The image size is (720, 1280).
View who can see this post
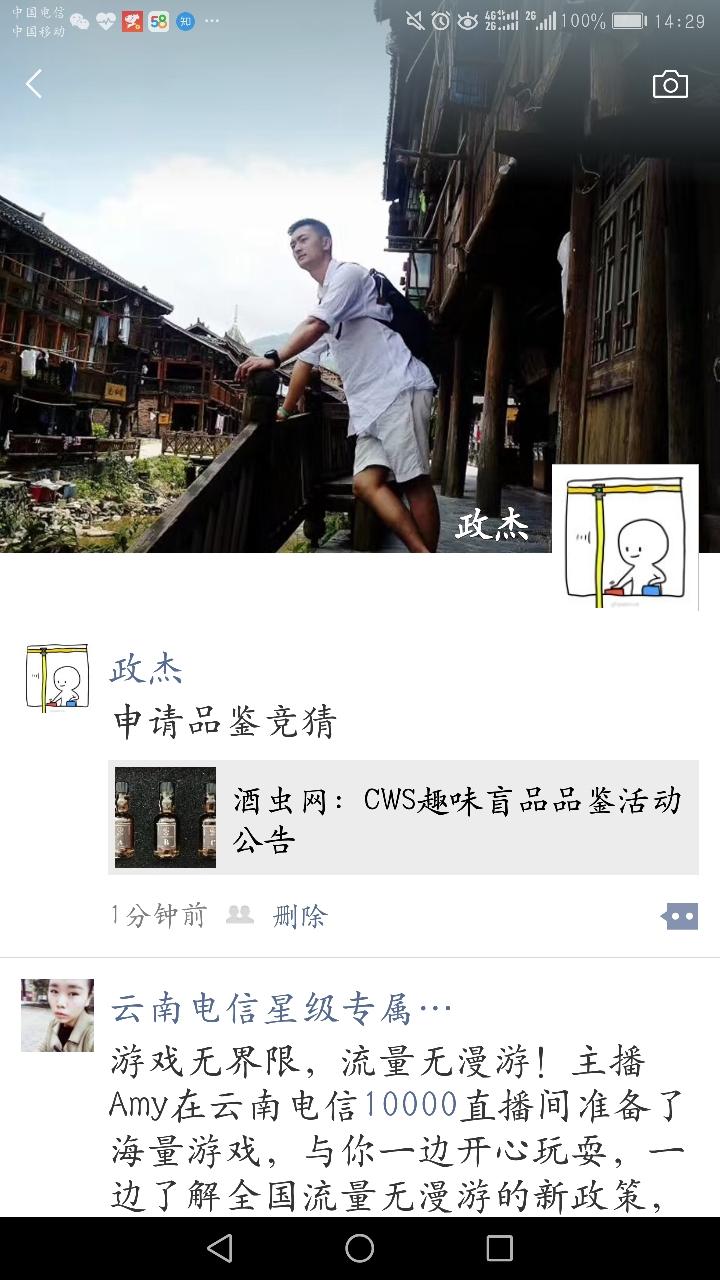[240, 915]
